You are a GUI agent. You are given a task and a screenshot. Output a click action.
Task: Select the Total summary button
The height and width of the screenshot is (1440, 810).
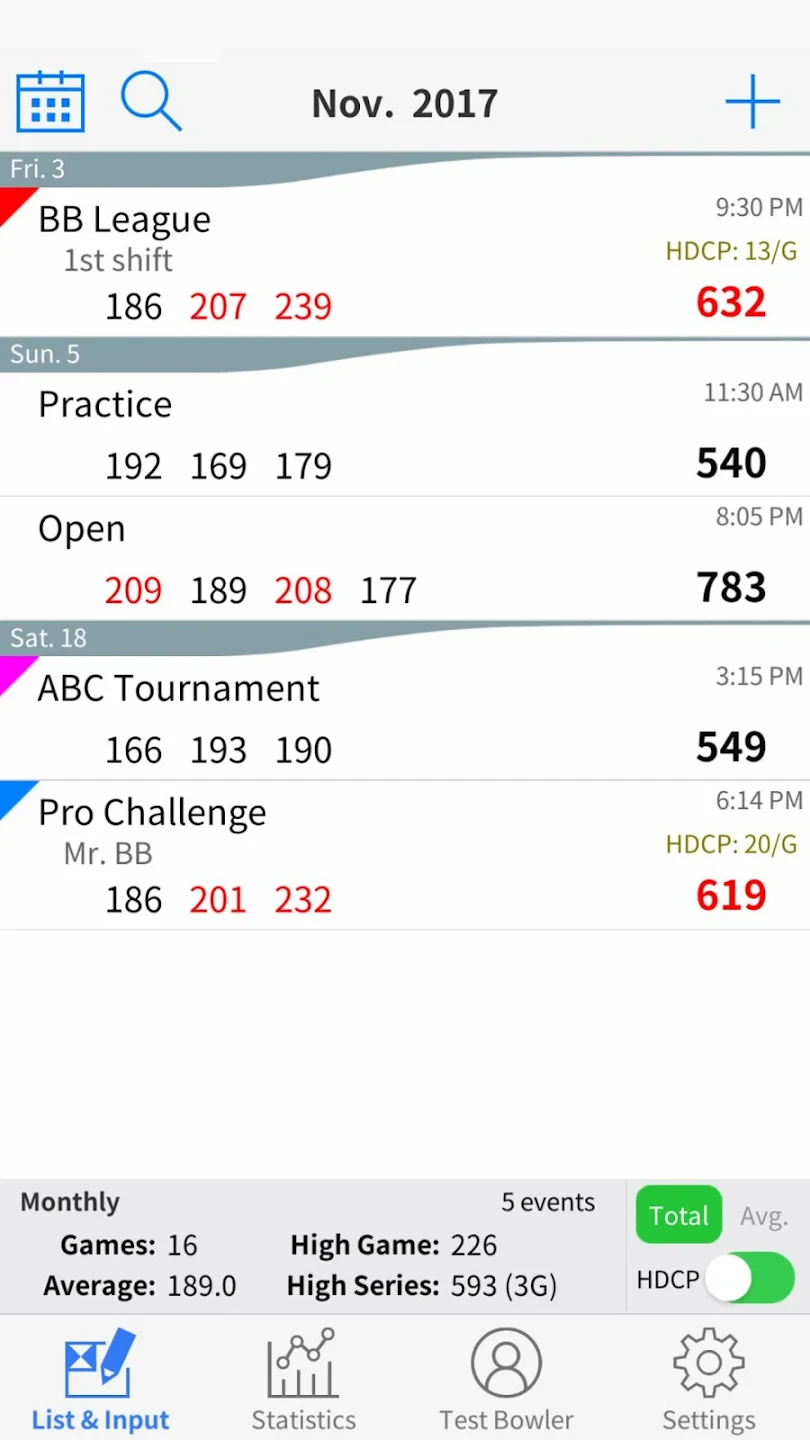[x=678, y=1215]
